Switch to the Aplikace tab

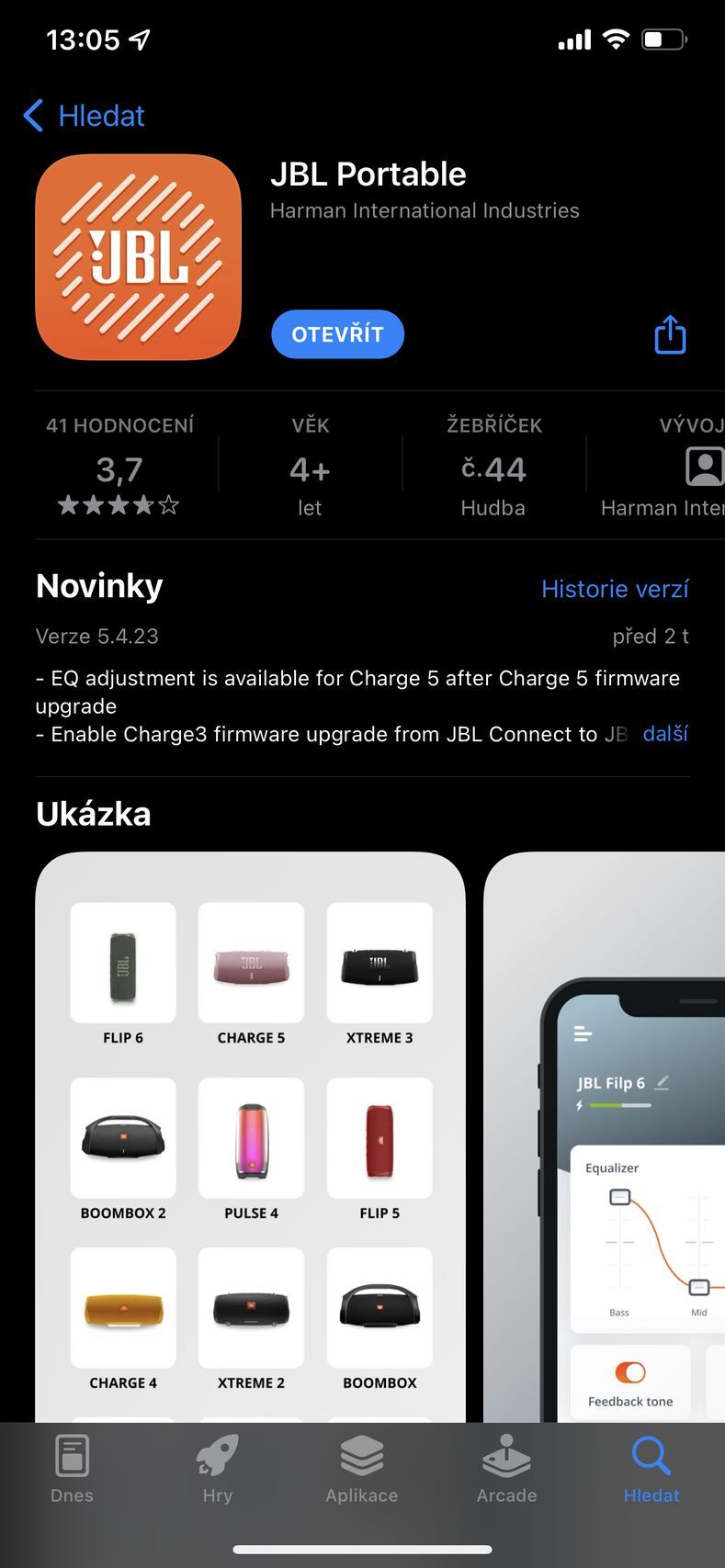point(362,1470)
